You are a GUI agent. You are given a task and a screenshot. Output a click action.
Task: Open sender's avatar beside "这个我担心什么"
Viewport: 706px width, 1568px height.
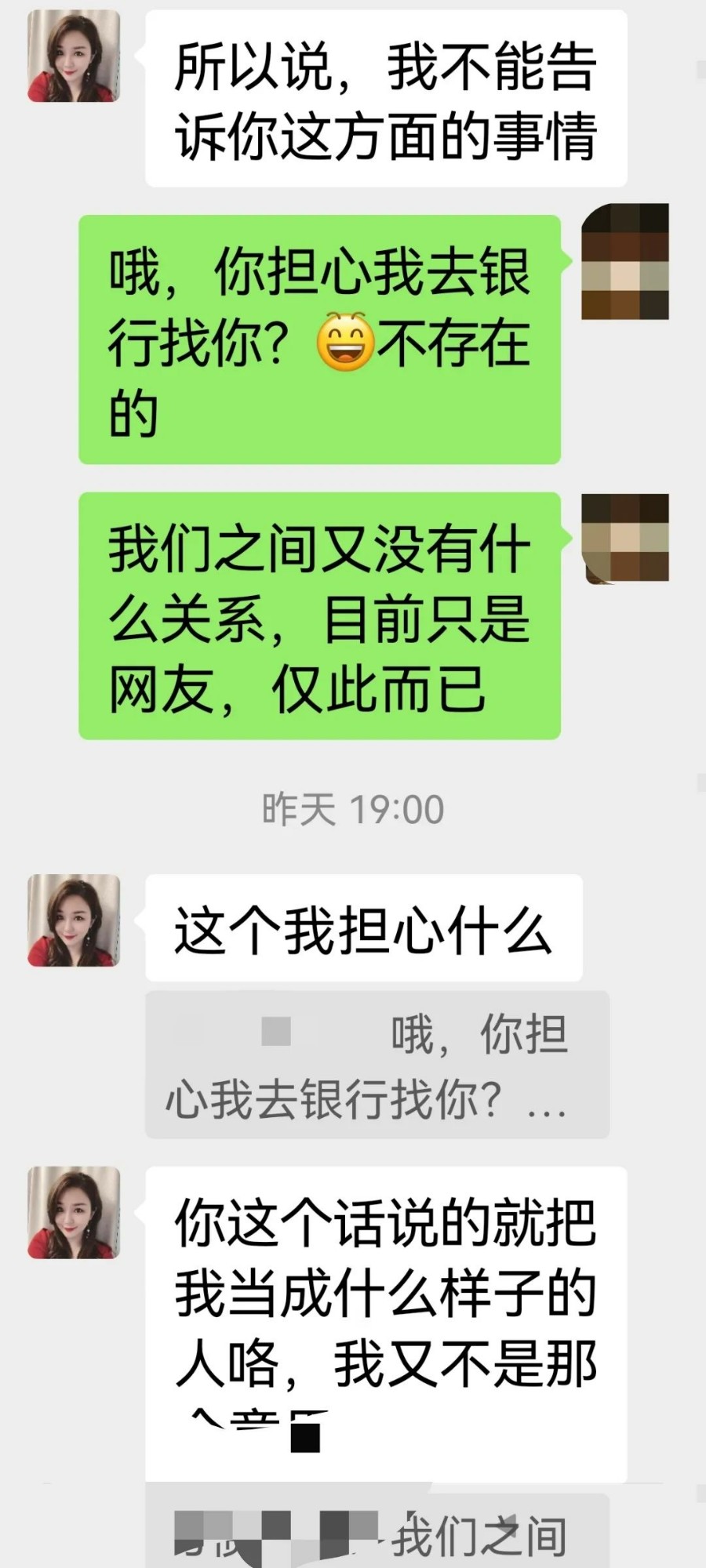74,920
